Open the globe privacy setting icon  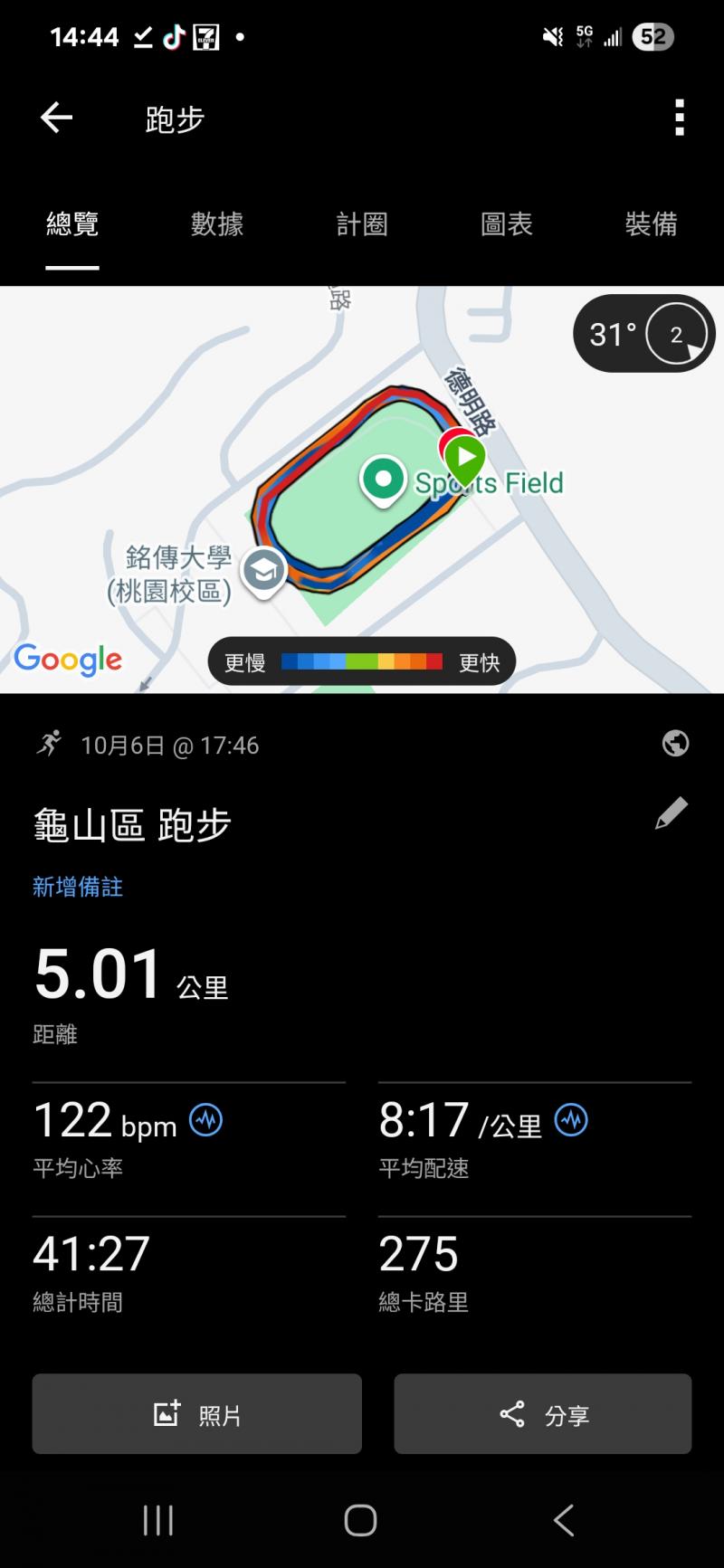pyautogui.click(x=675, y=744)
